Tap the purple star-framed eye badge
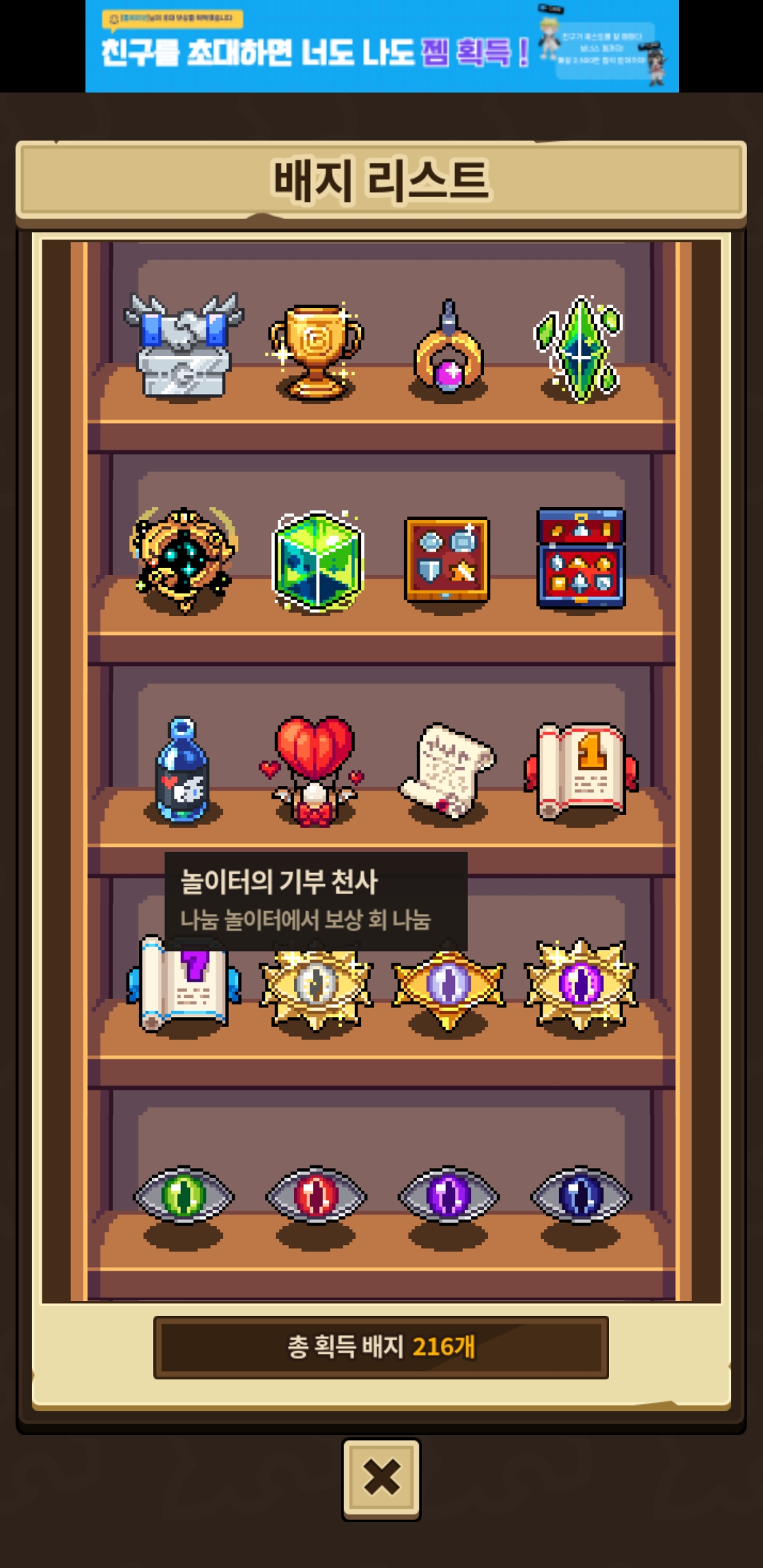 pos(581,983)
